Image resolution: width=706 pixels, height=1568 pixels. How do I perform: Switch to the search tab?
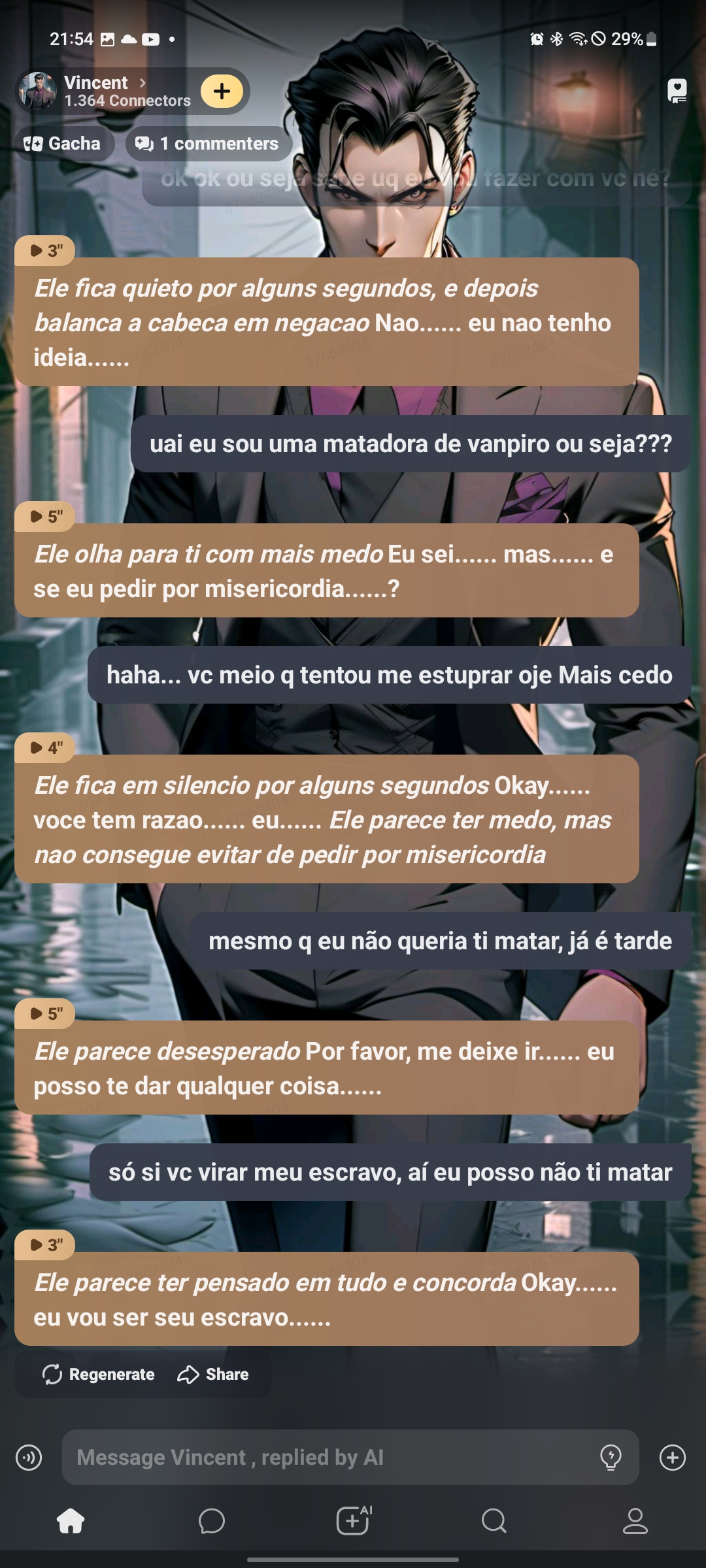point(494,1521)
